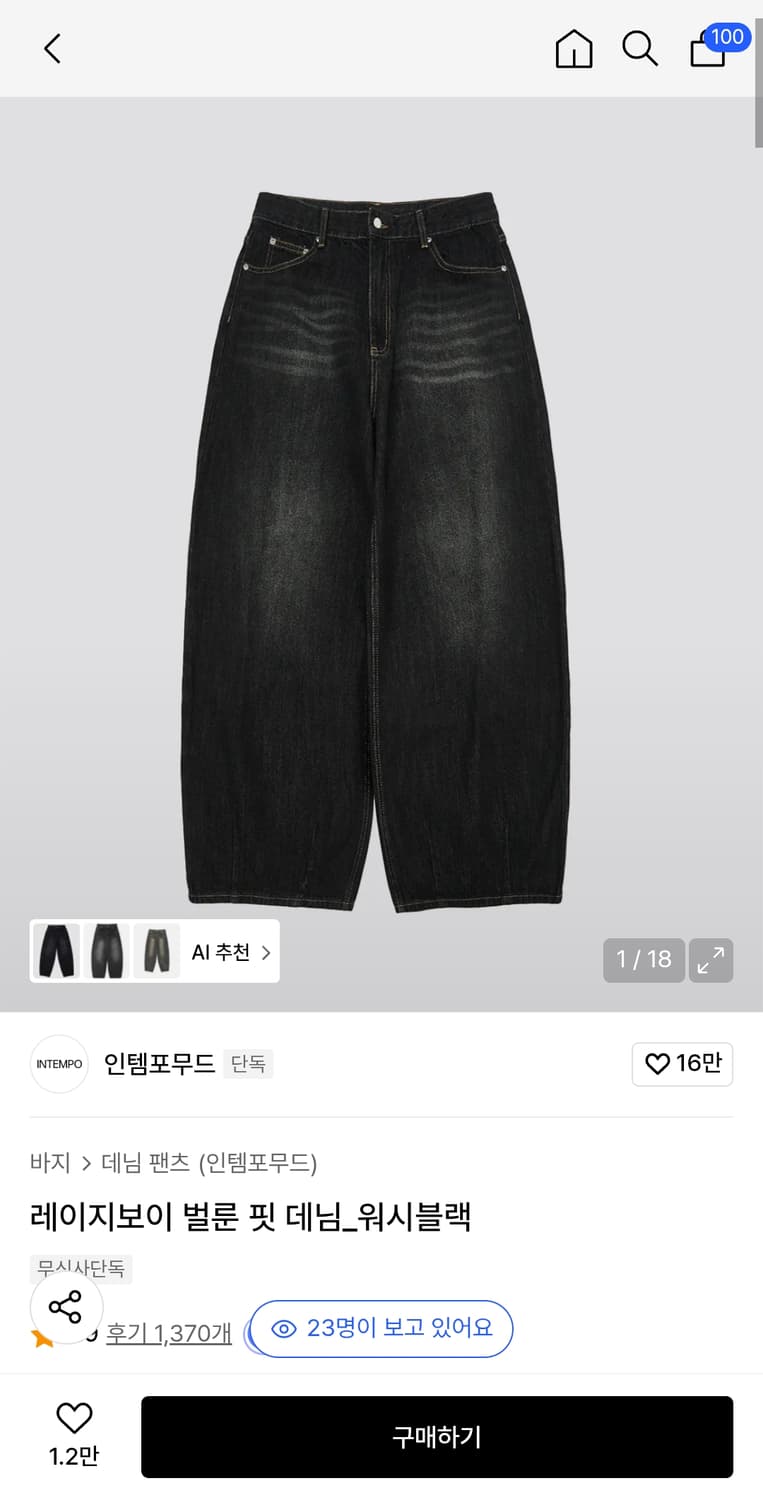Go back using the back arrow
The image size is (763, 1500).
point(52,48)
